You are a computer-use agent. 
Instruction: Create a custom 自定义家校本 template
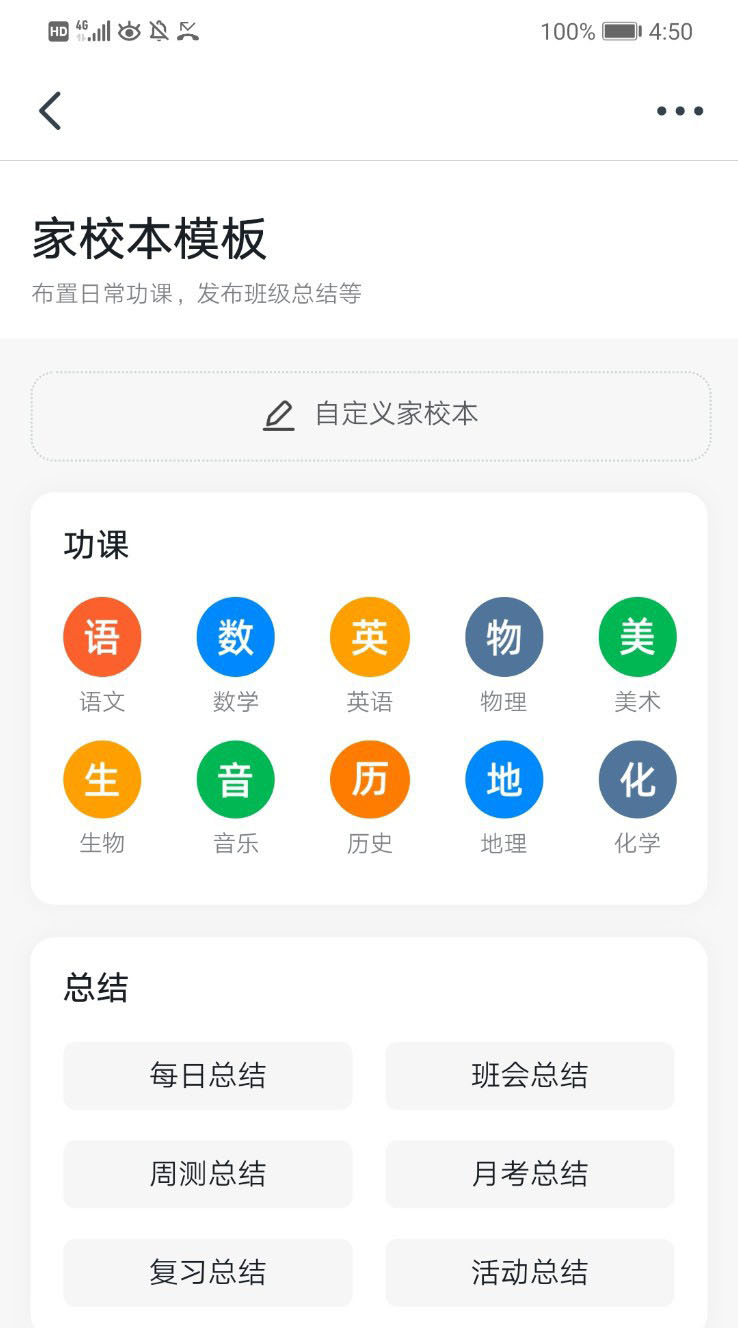371,415
